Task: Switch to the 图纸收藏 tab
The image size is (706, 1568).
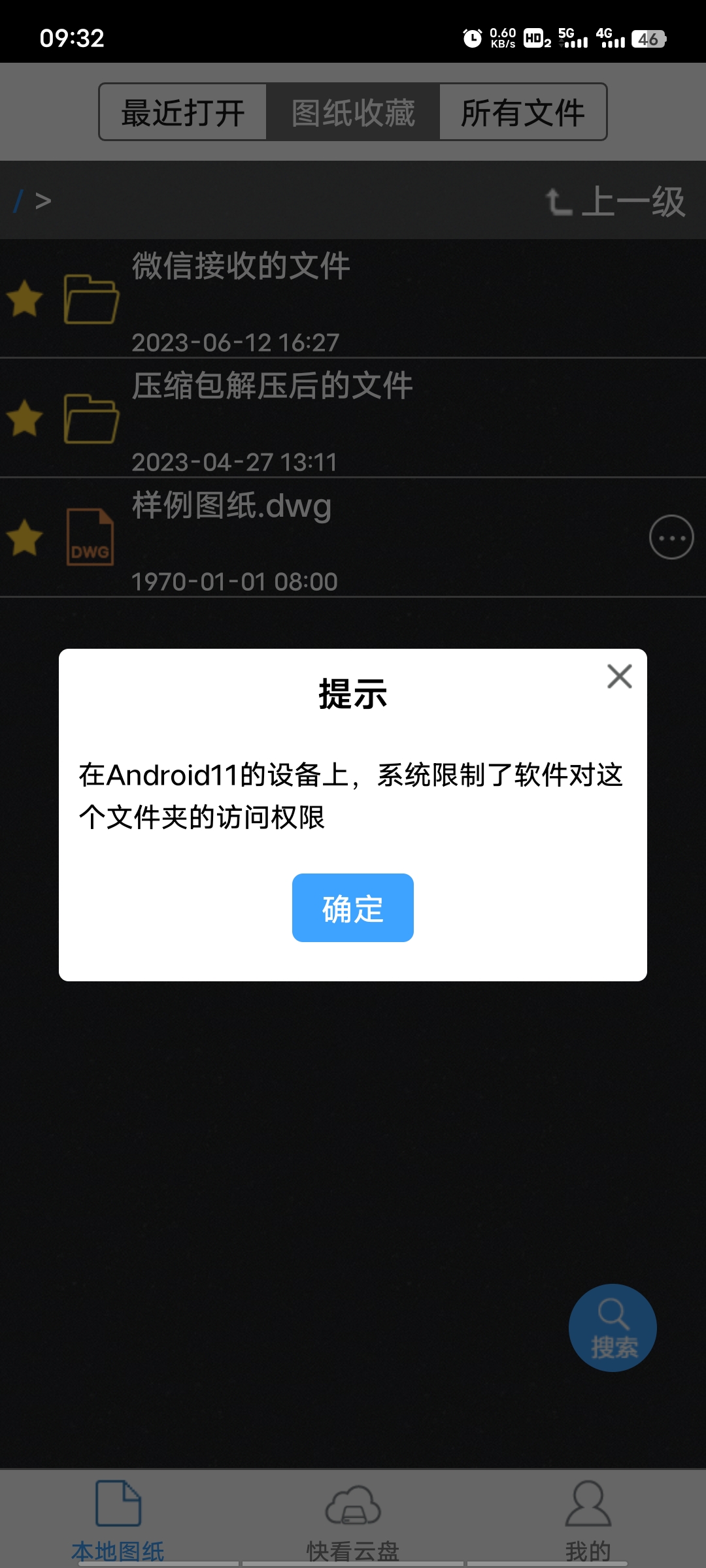Action: tap(353, 112)
